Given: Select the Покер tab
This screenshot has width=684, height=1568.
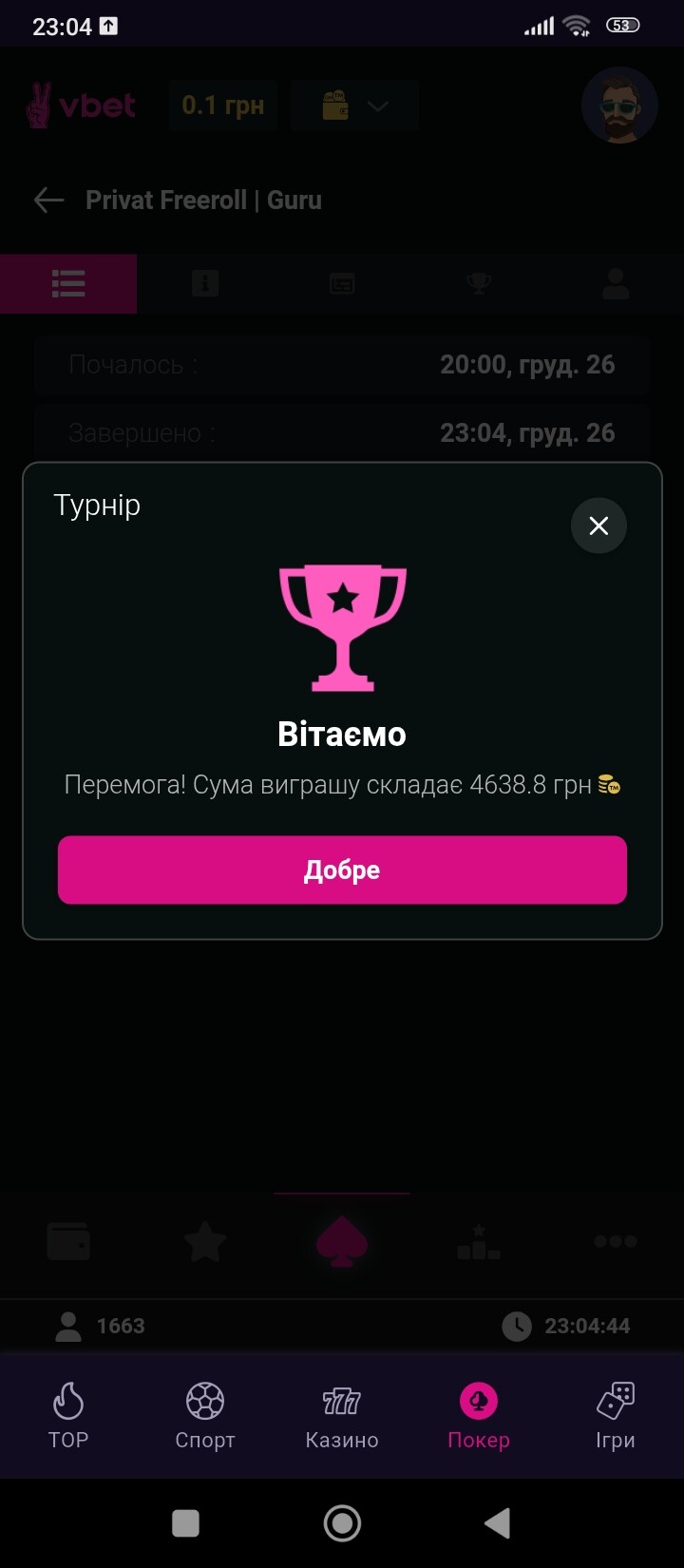Looking at the screenshot, I should coord(479,1416).
